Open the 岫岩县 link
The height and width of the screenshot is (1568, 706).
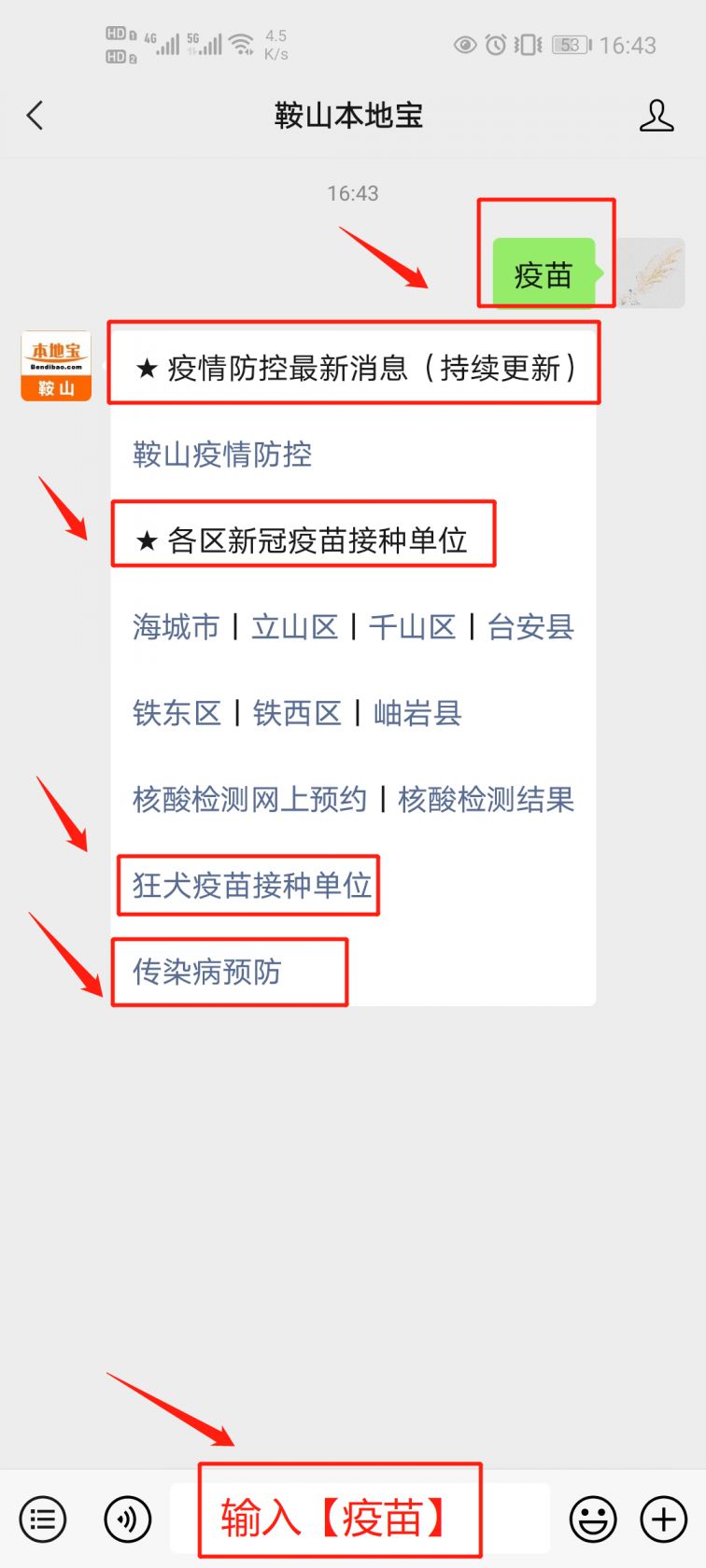[x=417, y=713]
